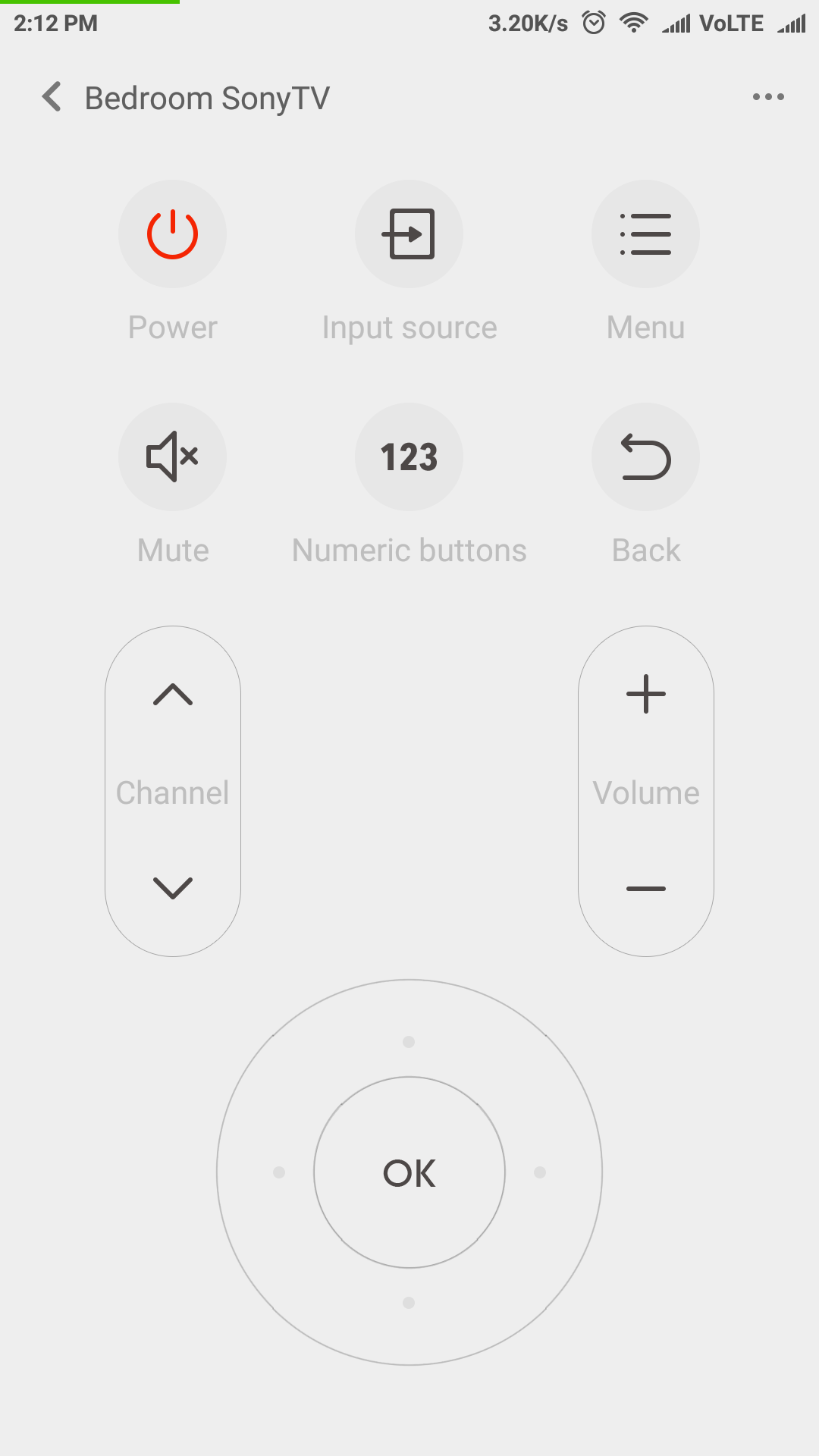Tap the red Power button

pos(172,234)
